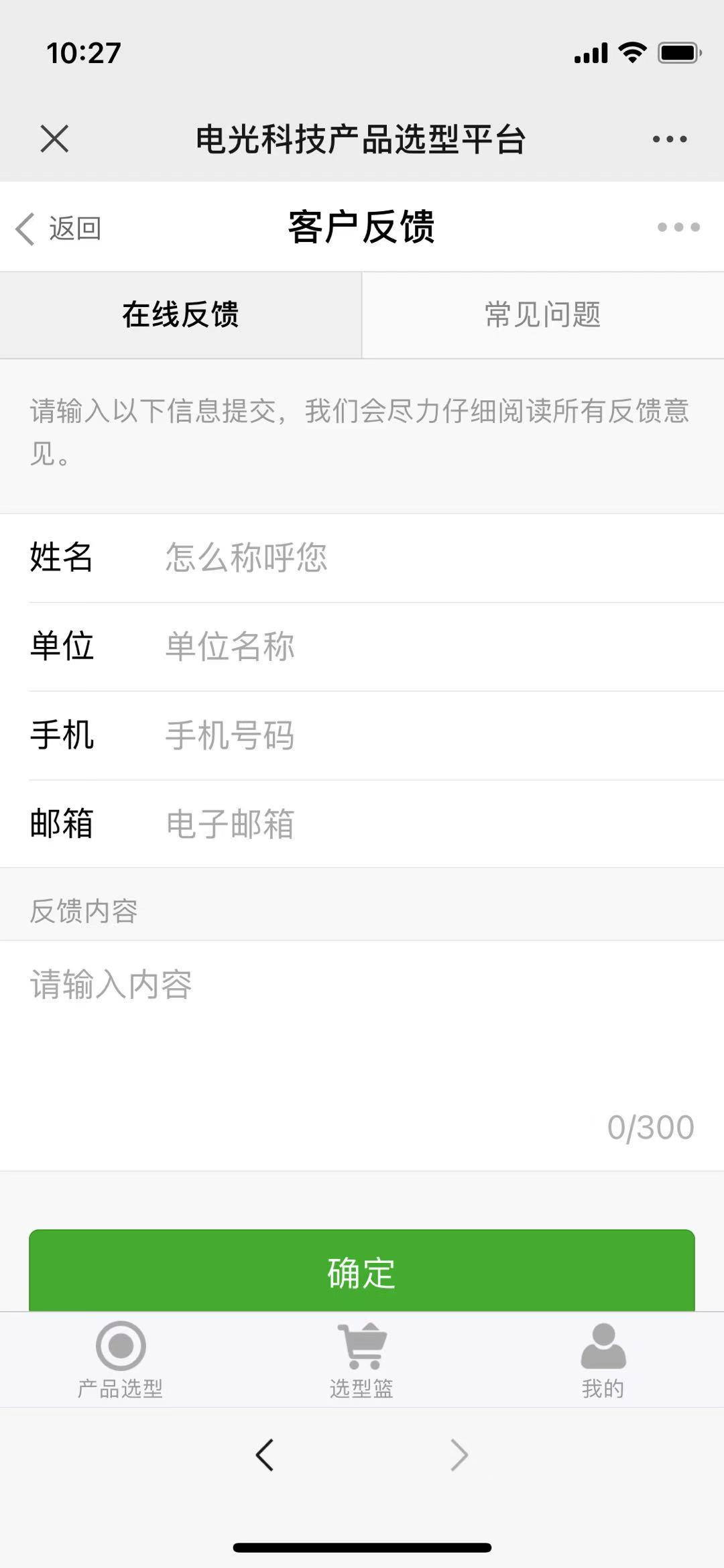
Task: Switch to the 常见问题 tab
Action: pyautogui.click(x=543, y=315)
